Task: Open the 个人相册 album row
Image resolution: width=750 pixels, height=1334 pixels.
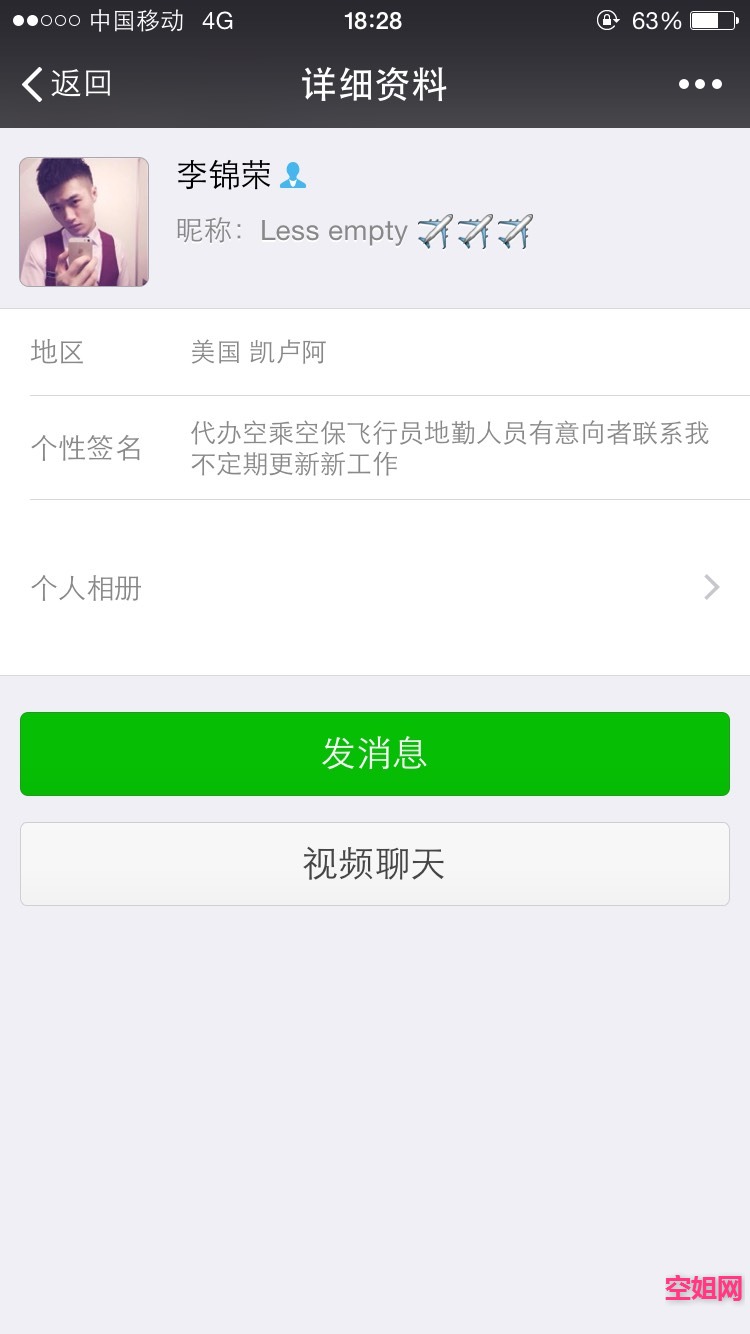Action: [375, 588]
